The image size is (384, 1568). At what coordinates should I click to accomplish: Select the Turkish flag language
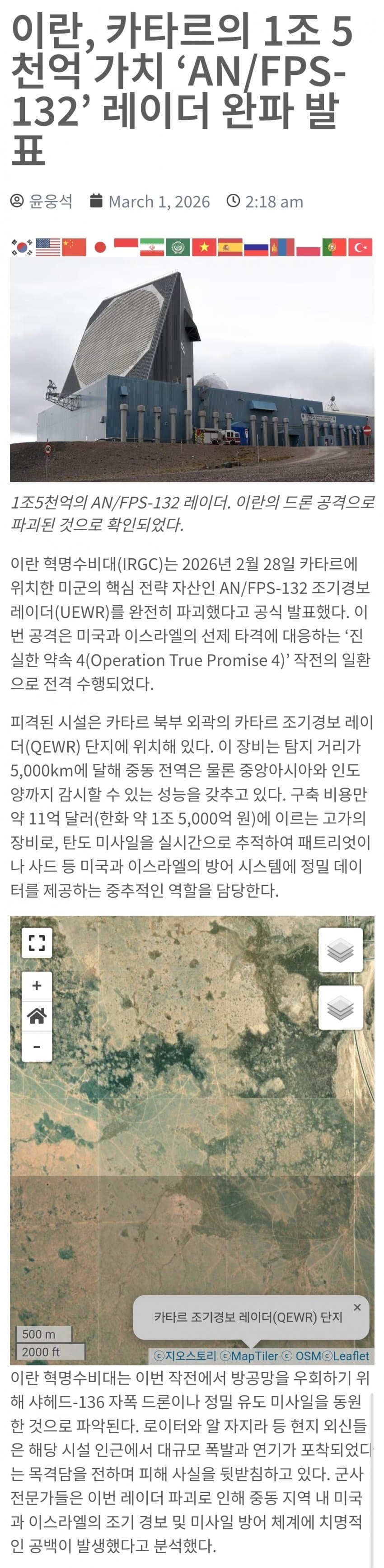point(360,247)
